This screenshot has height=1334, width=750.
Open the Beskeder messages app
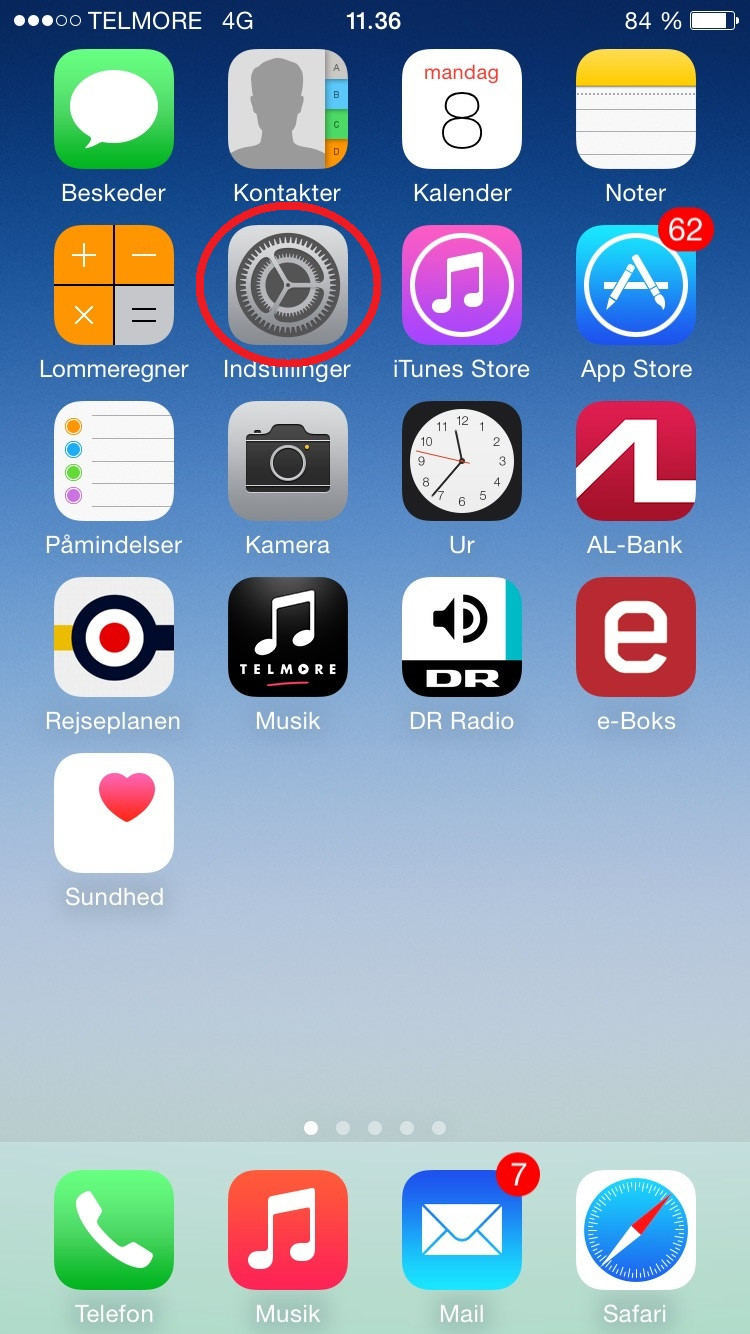coord(114,109)
